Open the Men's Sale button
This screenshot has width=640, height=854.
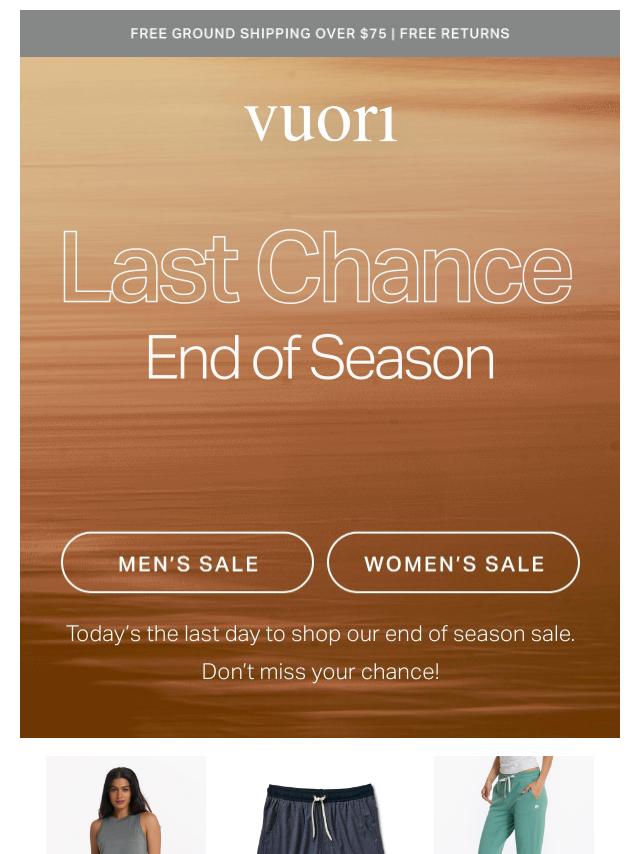pos(187,563)
